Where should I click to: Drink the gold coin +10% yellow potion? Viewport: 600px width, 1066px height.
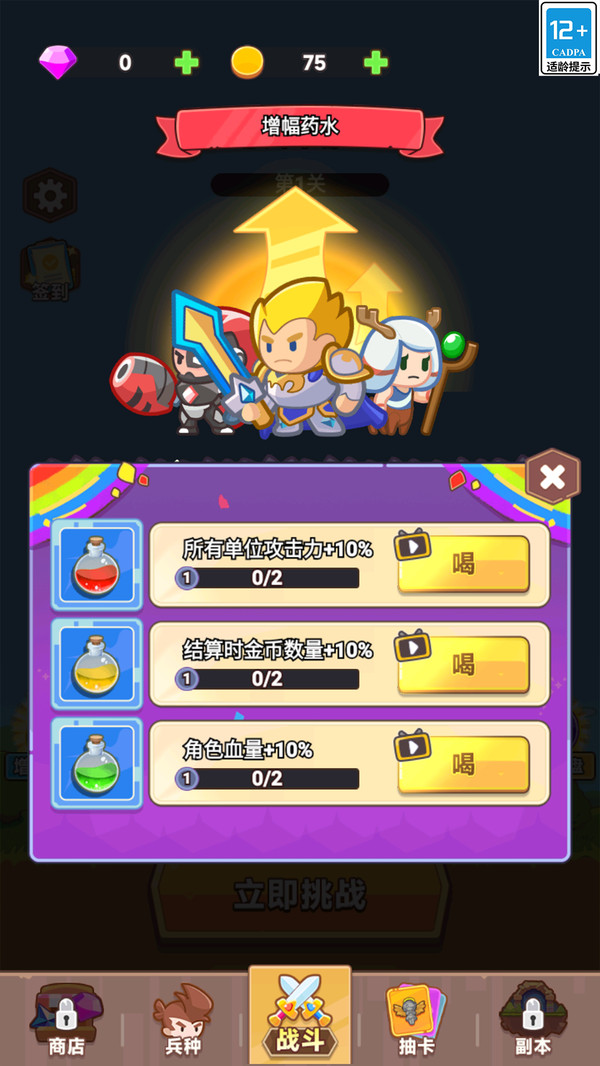(463, 665)
